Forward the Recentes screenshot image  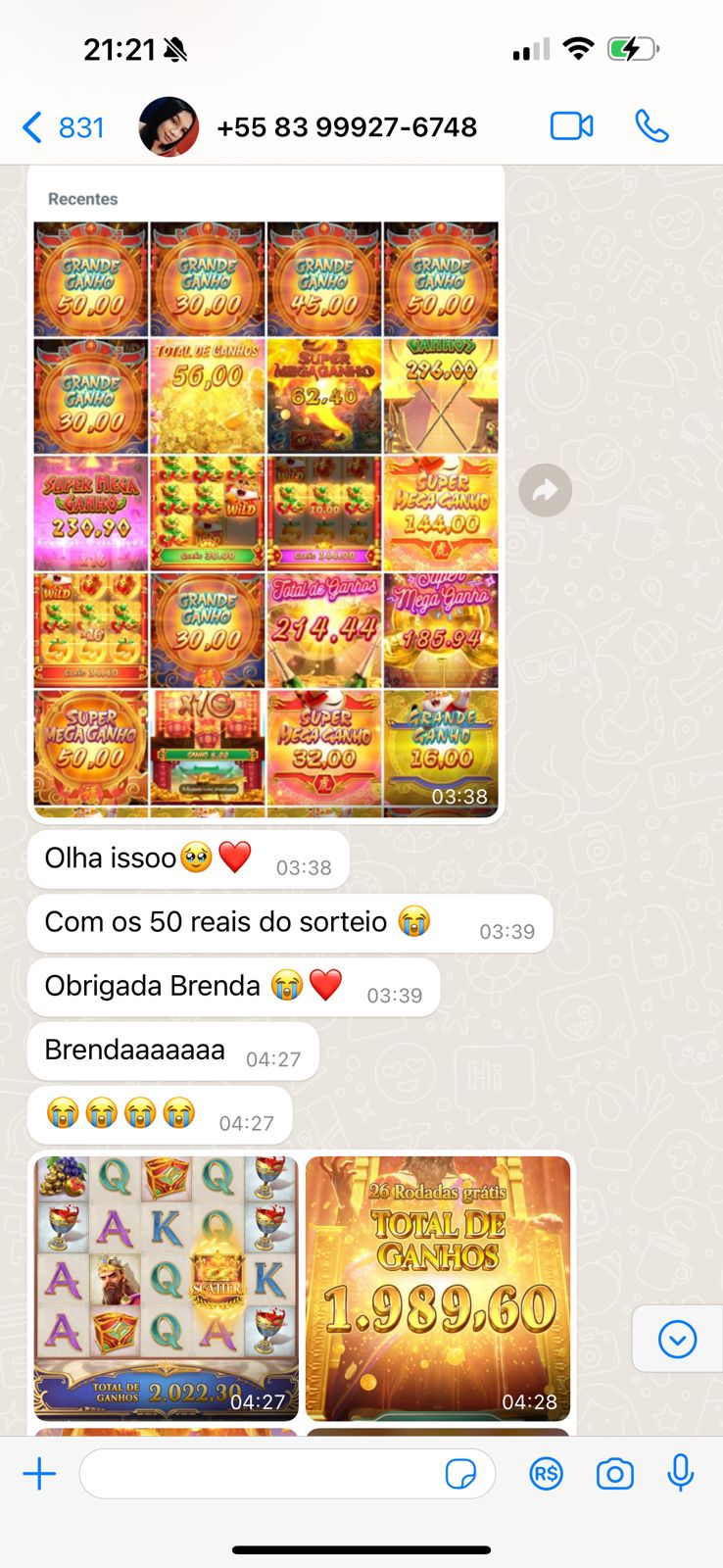point(546,490)
